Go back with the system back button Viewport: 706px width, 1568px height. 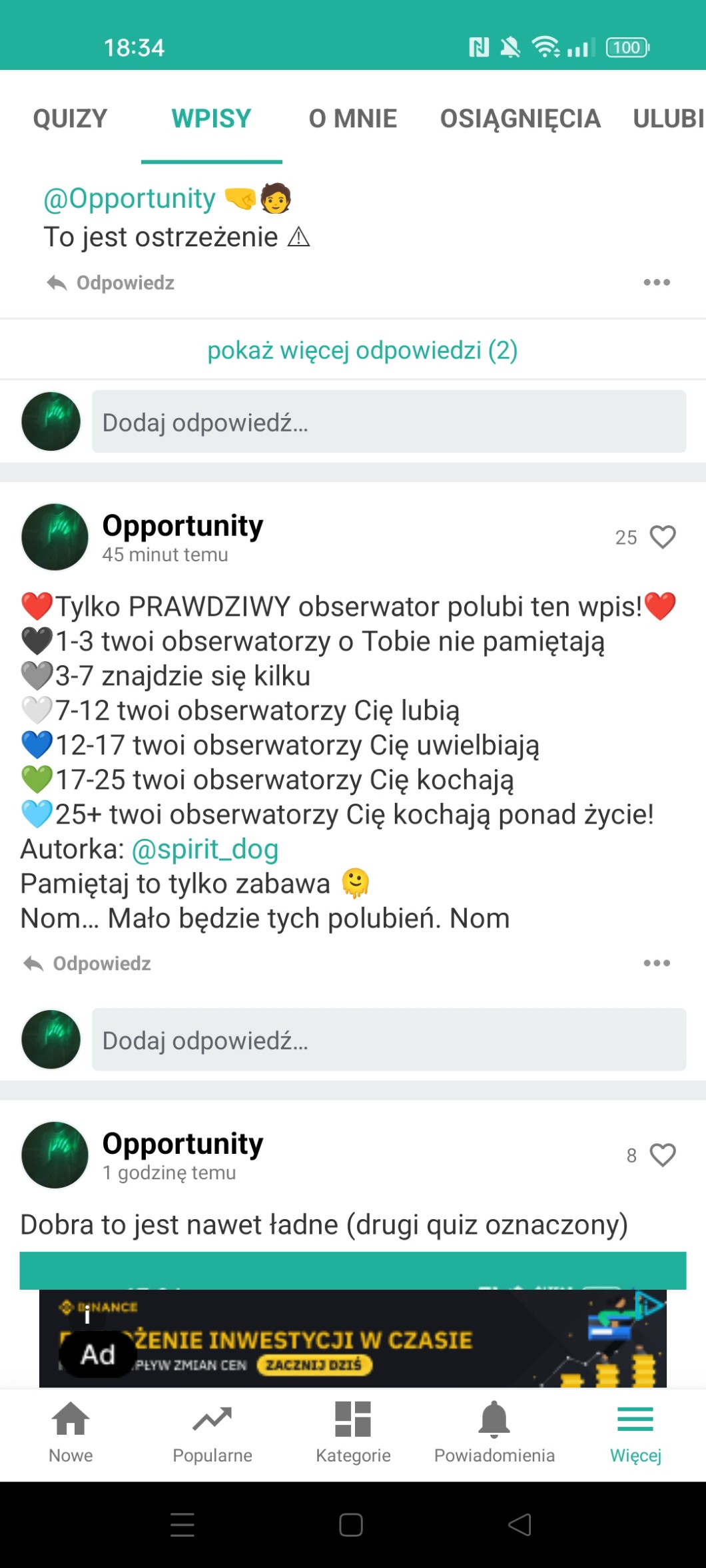(x=520, y=1524)
